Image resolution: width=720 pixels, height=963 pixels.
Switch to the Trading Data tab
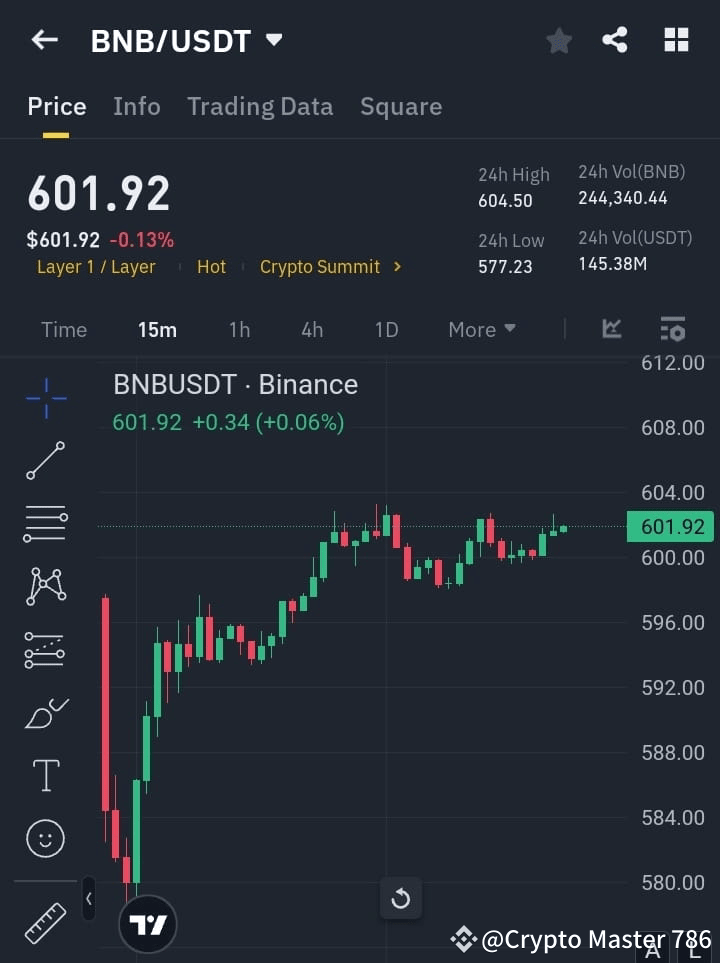[260, 106]
